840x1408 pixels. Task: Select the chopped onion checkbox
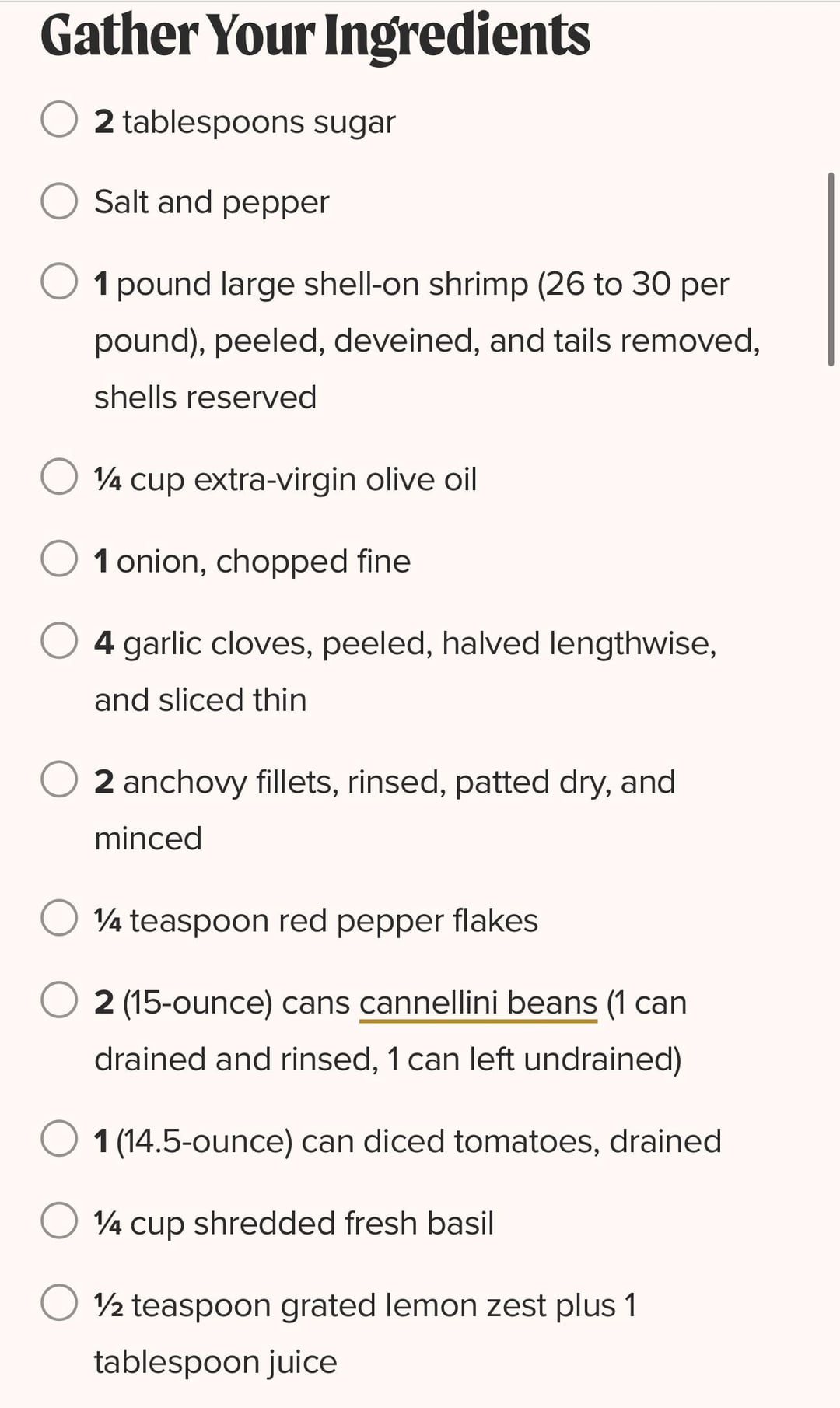coord(59,559)
